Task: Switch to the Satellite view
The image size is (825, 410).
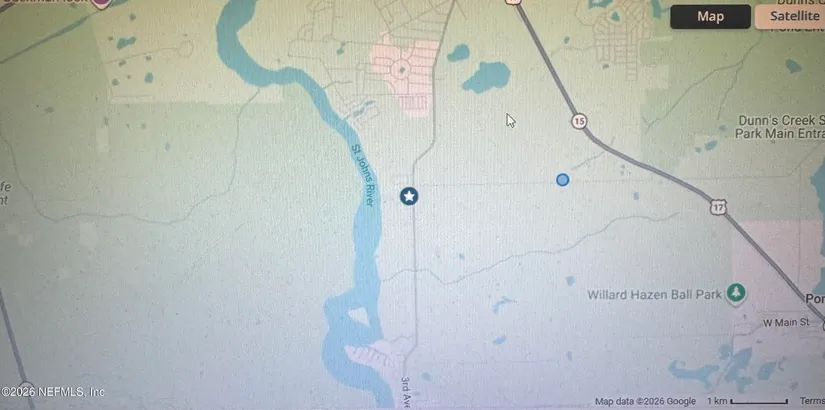Action: 793,16
